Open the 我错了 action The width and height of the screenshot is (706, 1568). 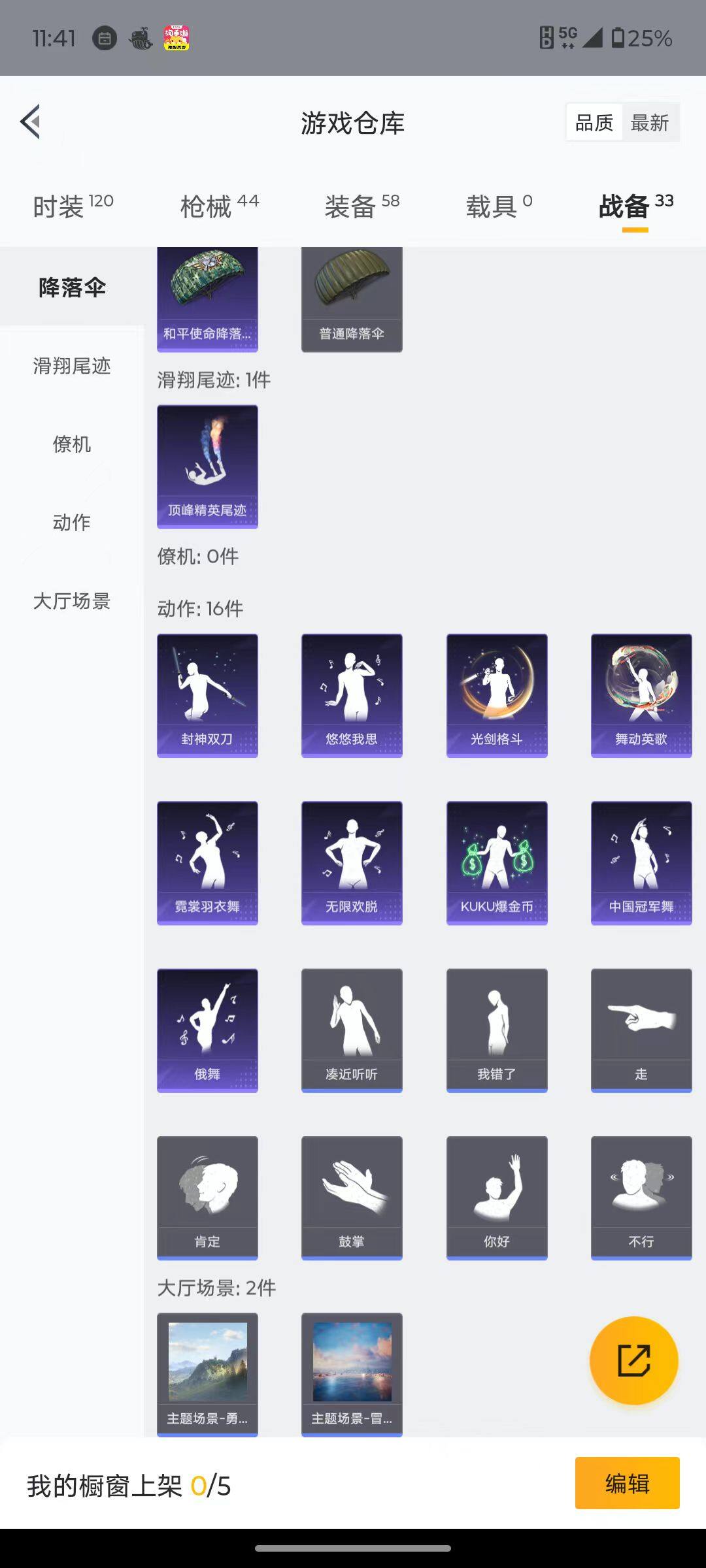click(x=497, y=1030)
